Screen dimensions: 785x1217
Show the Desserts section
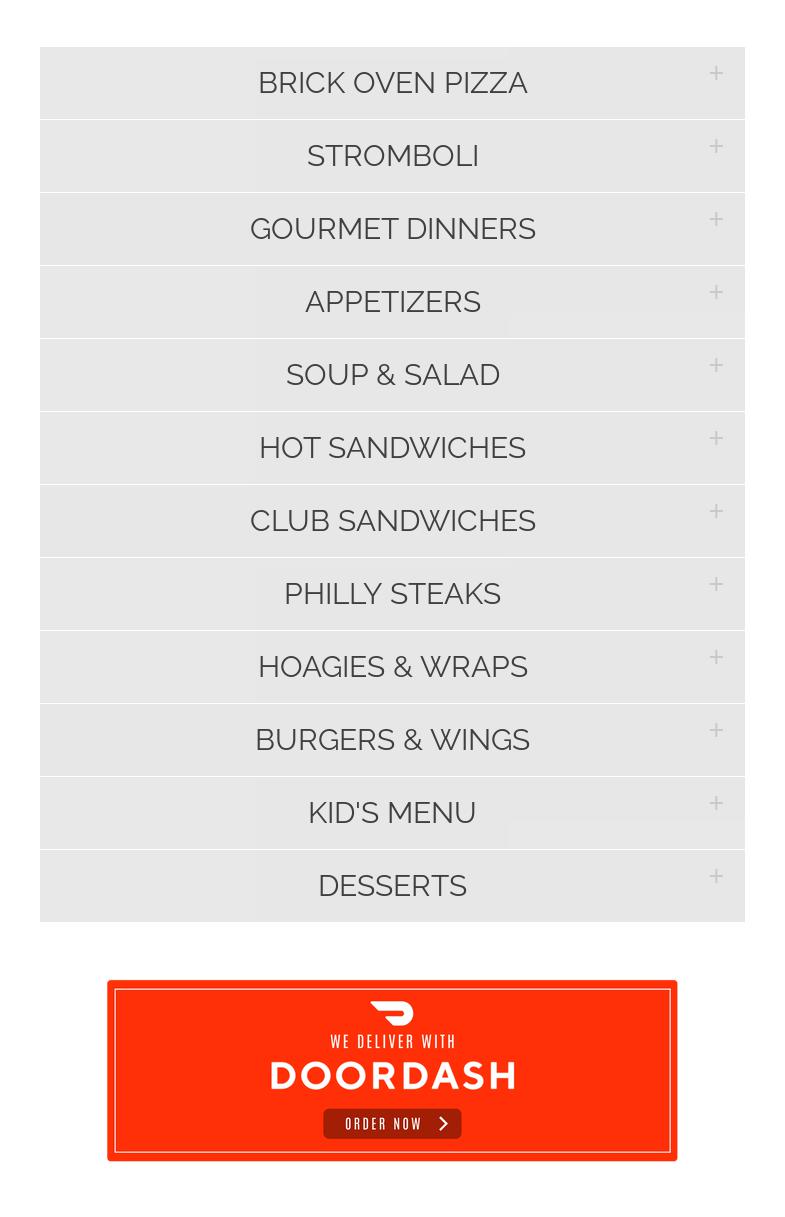click(x=392, y=886)
